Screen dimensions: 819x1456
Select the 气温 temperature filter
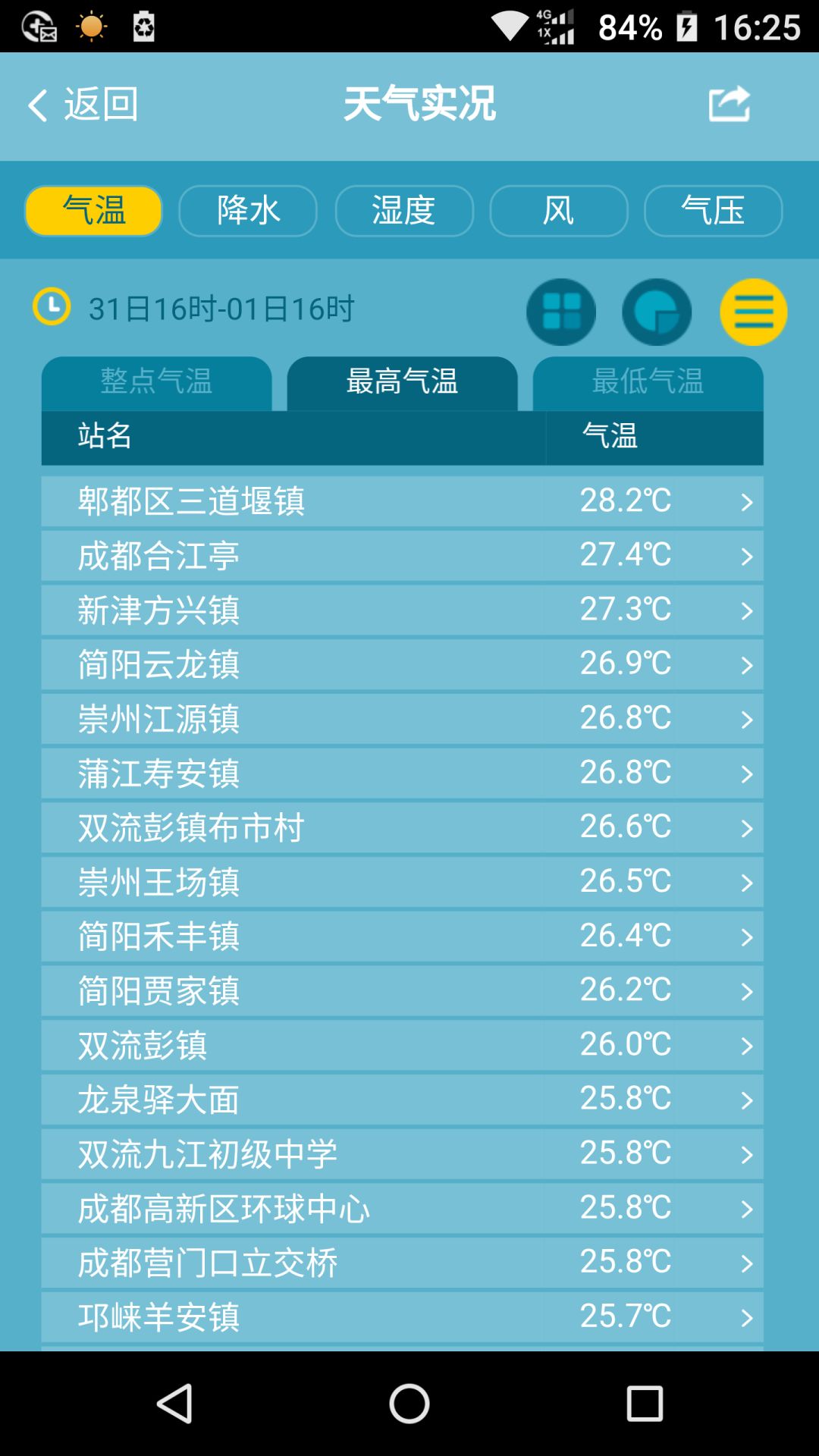[93, 210]
